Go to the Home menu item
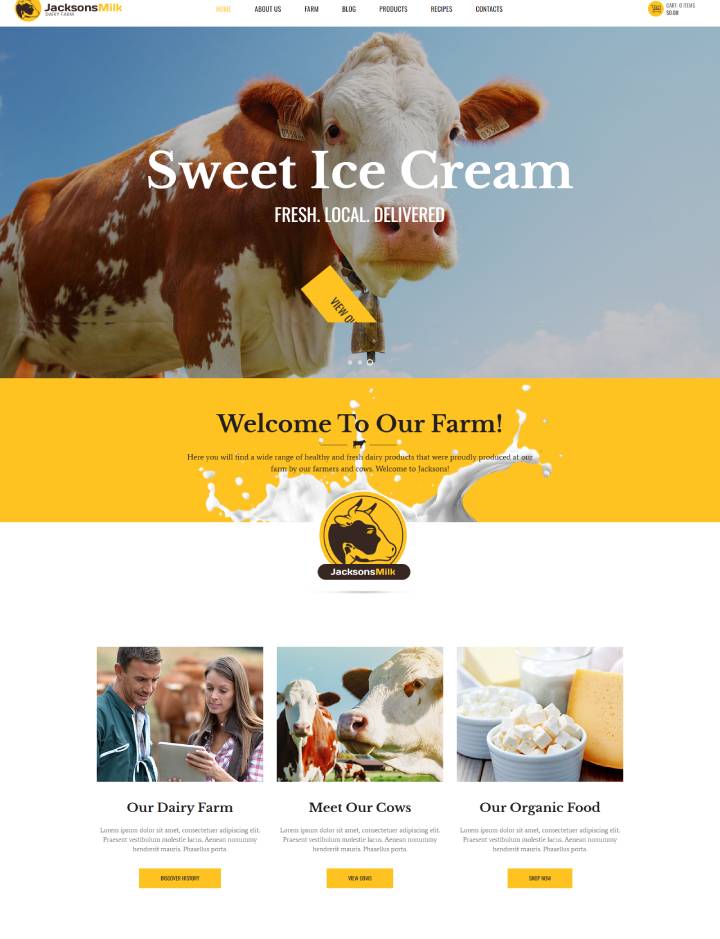 click(223, 9)
